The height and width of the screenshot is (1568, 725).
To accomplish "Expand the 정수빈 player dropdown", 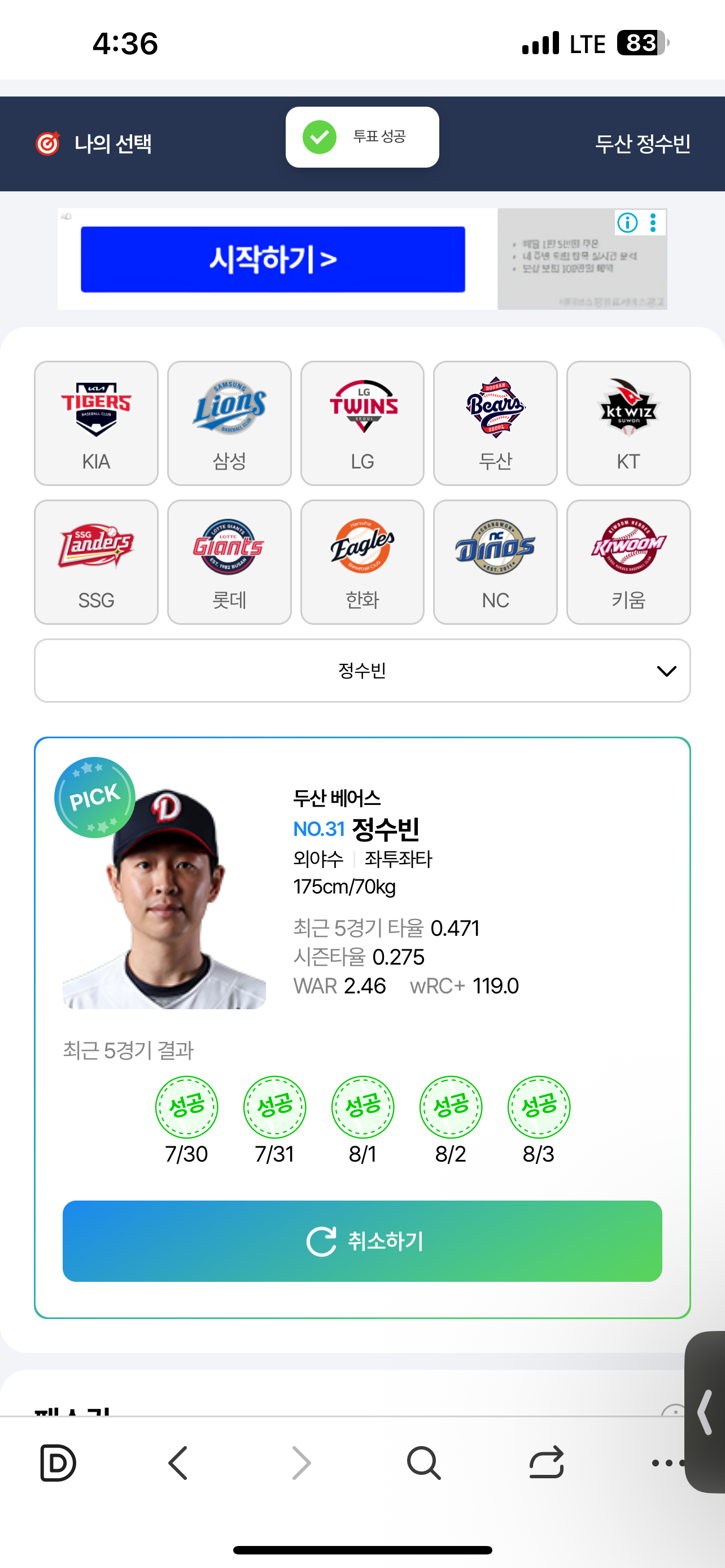I will coord(362,670).
